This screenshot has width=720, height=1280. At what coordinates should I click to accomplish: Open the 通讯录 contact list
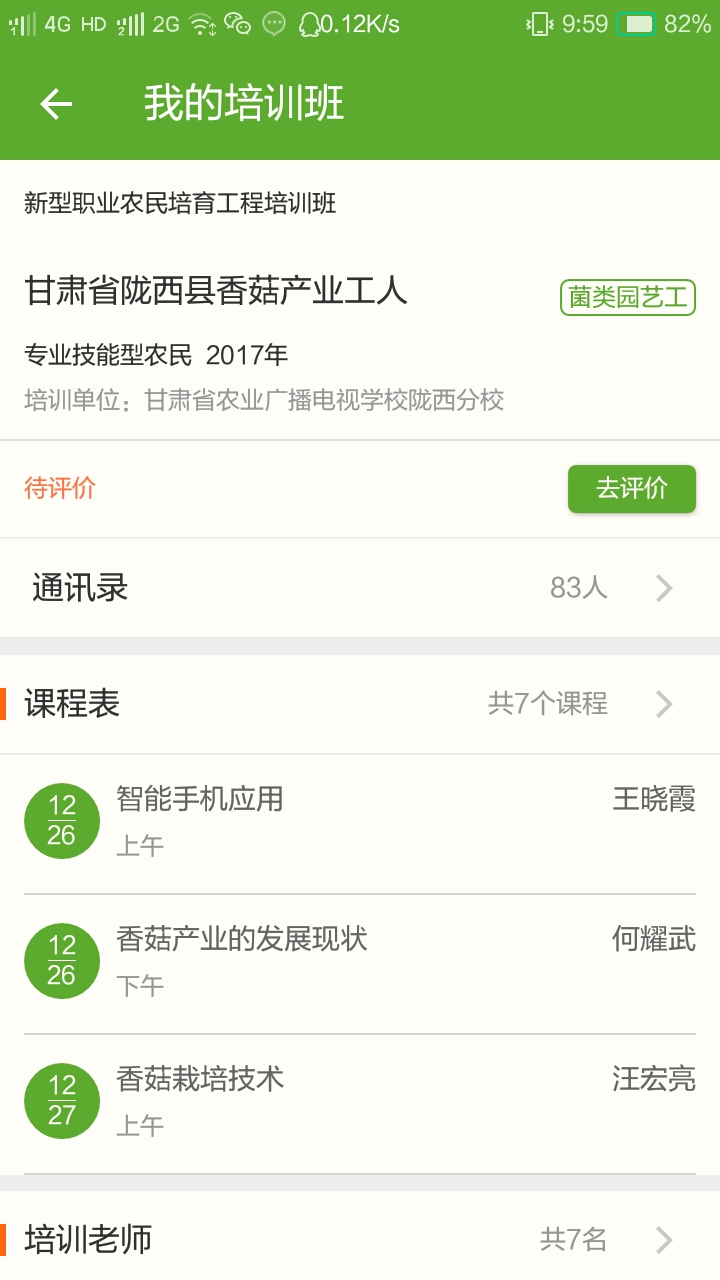[x=360, y=588]
